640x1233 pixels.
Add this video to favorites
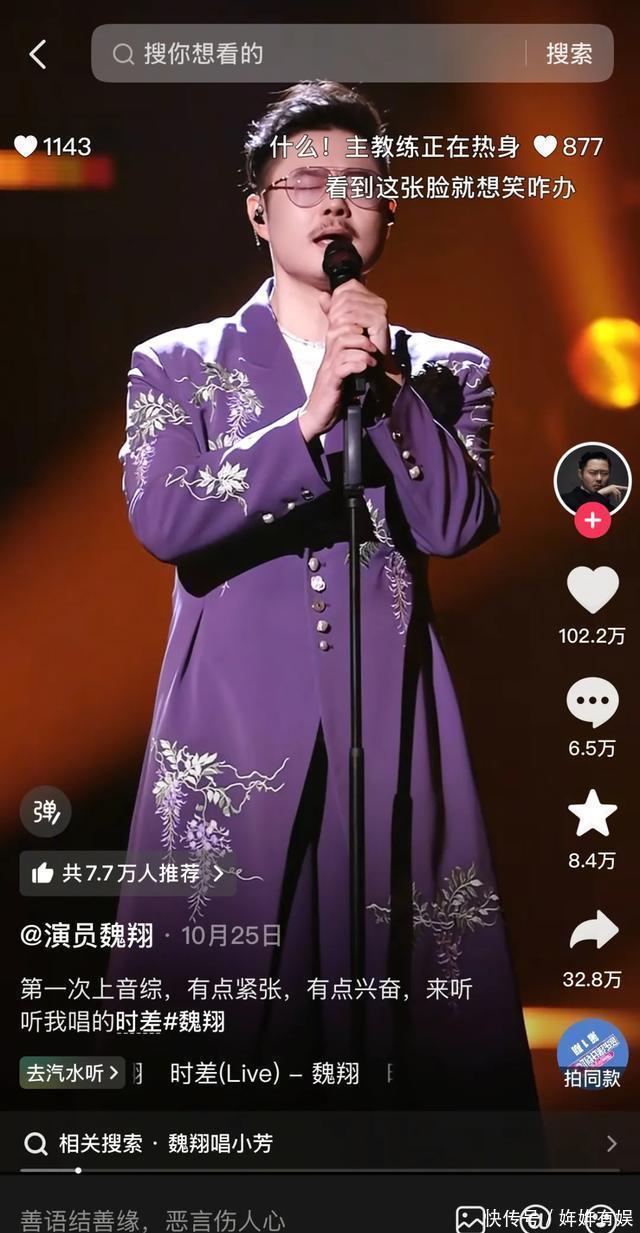pyautogui.click(x=592, y=814)
